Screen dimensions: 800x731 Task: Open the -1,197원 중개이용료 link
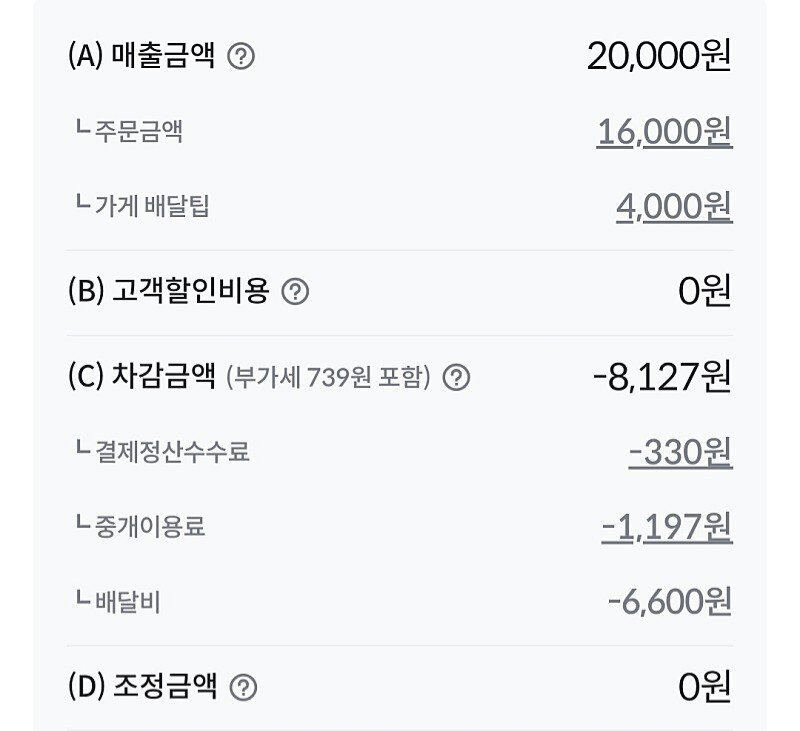(x=667, y=527)
